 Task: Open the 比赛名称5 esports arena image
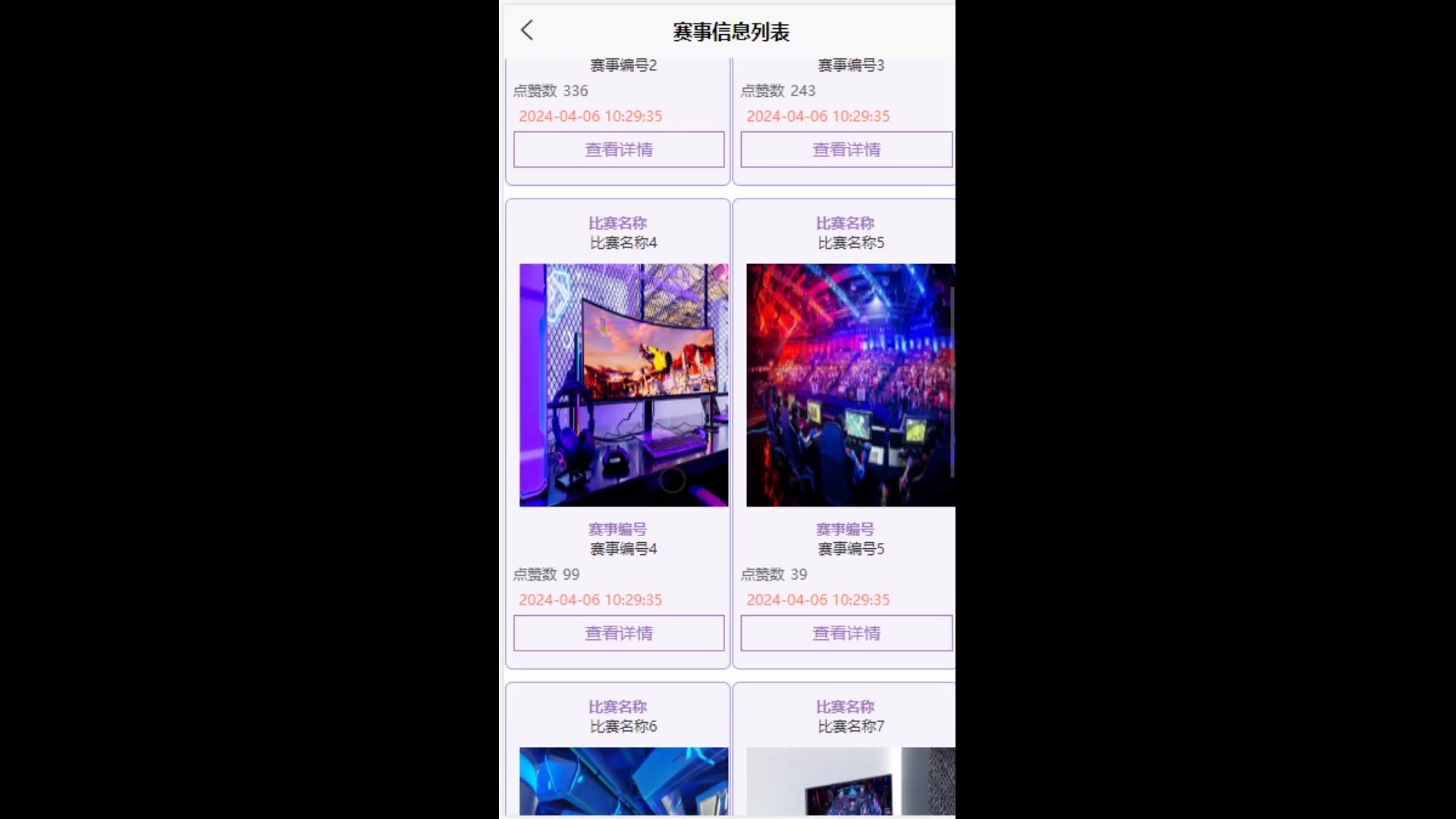click(x=850, y=385)
